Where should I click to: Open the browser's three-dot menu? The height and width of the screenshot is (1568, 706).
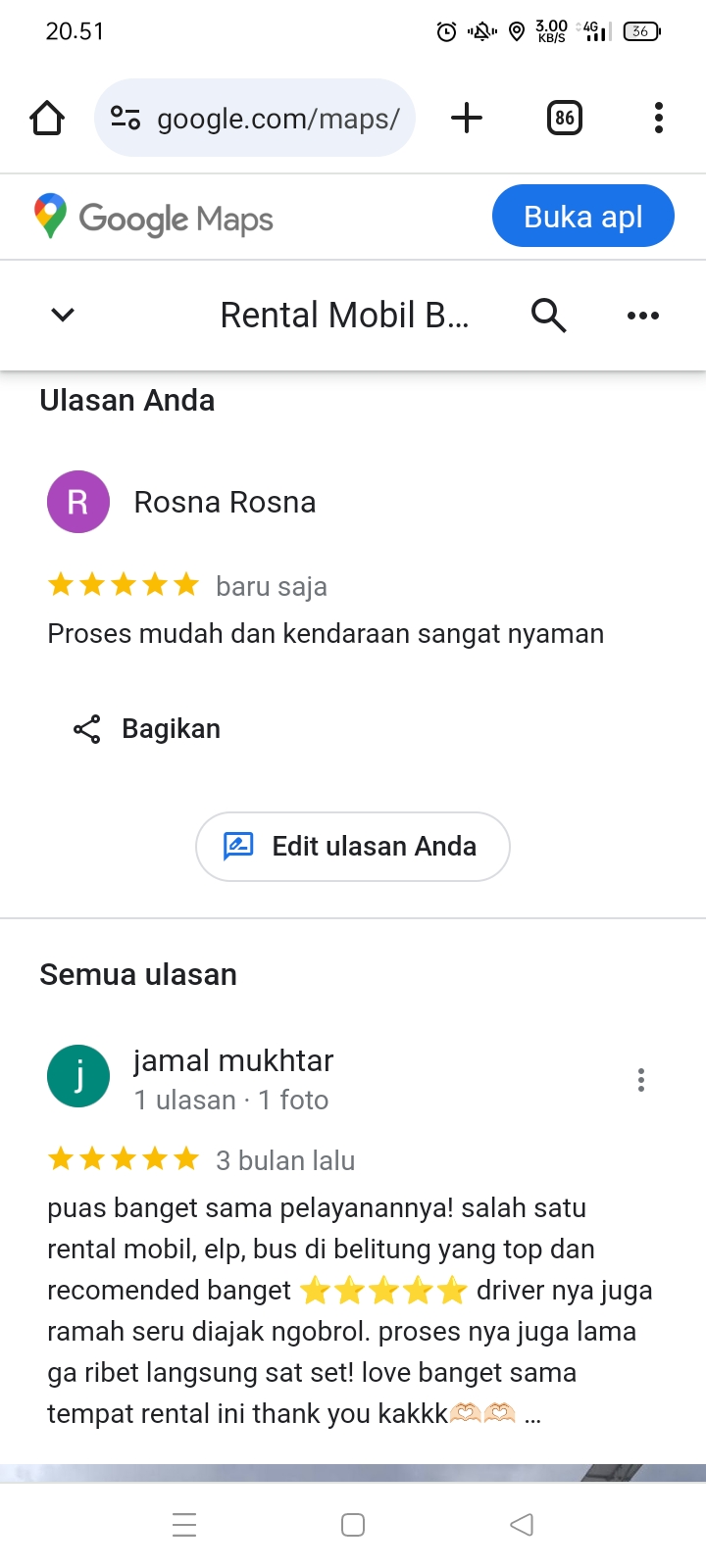pos(659,118)
